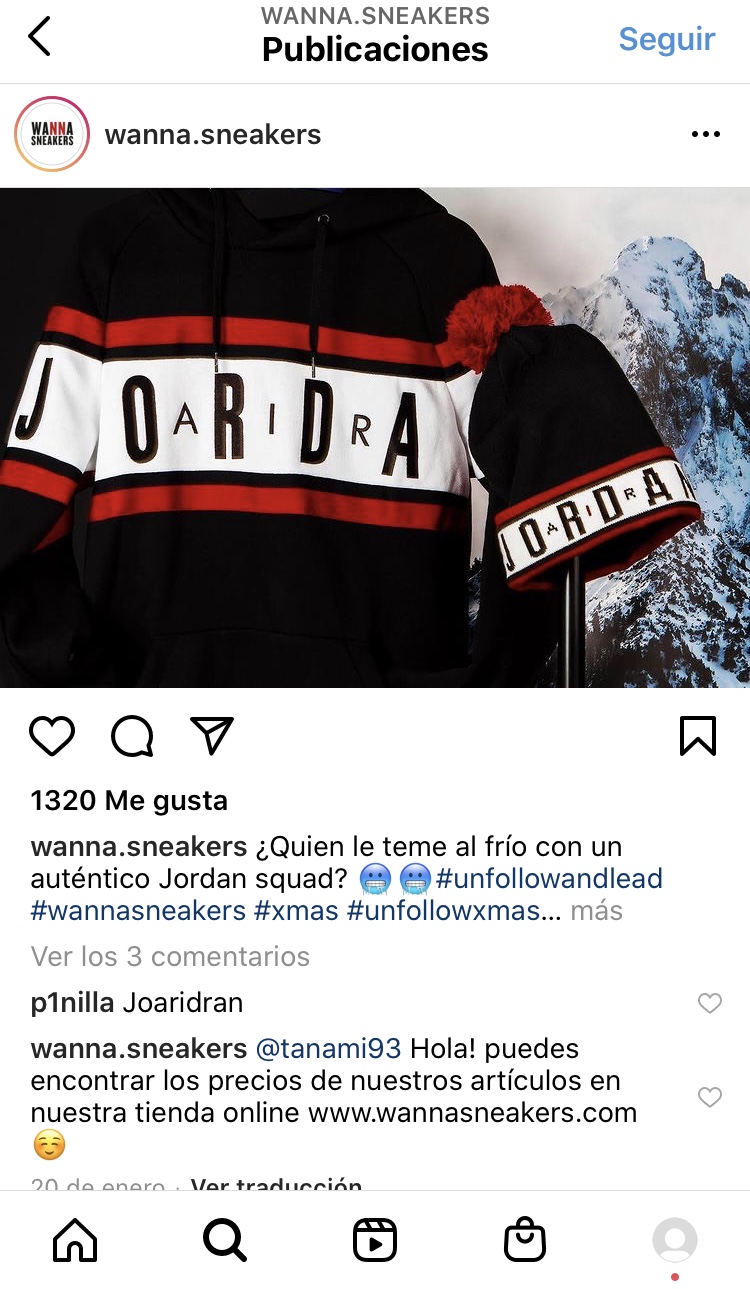Open the comment bubble icon
Screen dimensions: 750x1289
tap(132, 737)
